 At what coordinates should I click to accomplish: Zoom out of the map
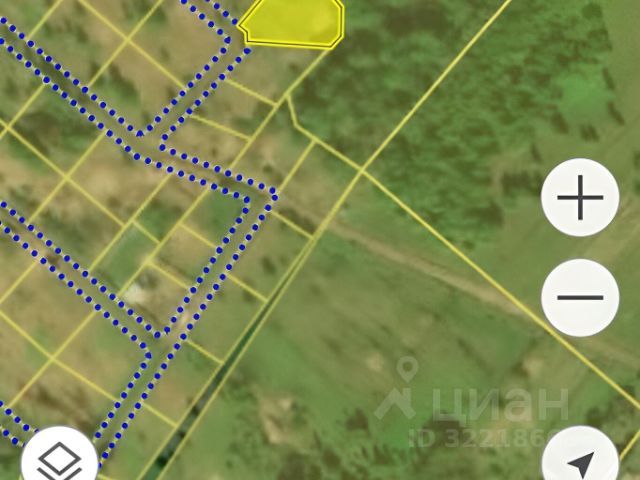[580, 298]
